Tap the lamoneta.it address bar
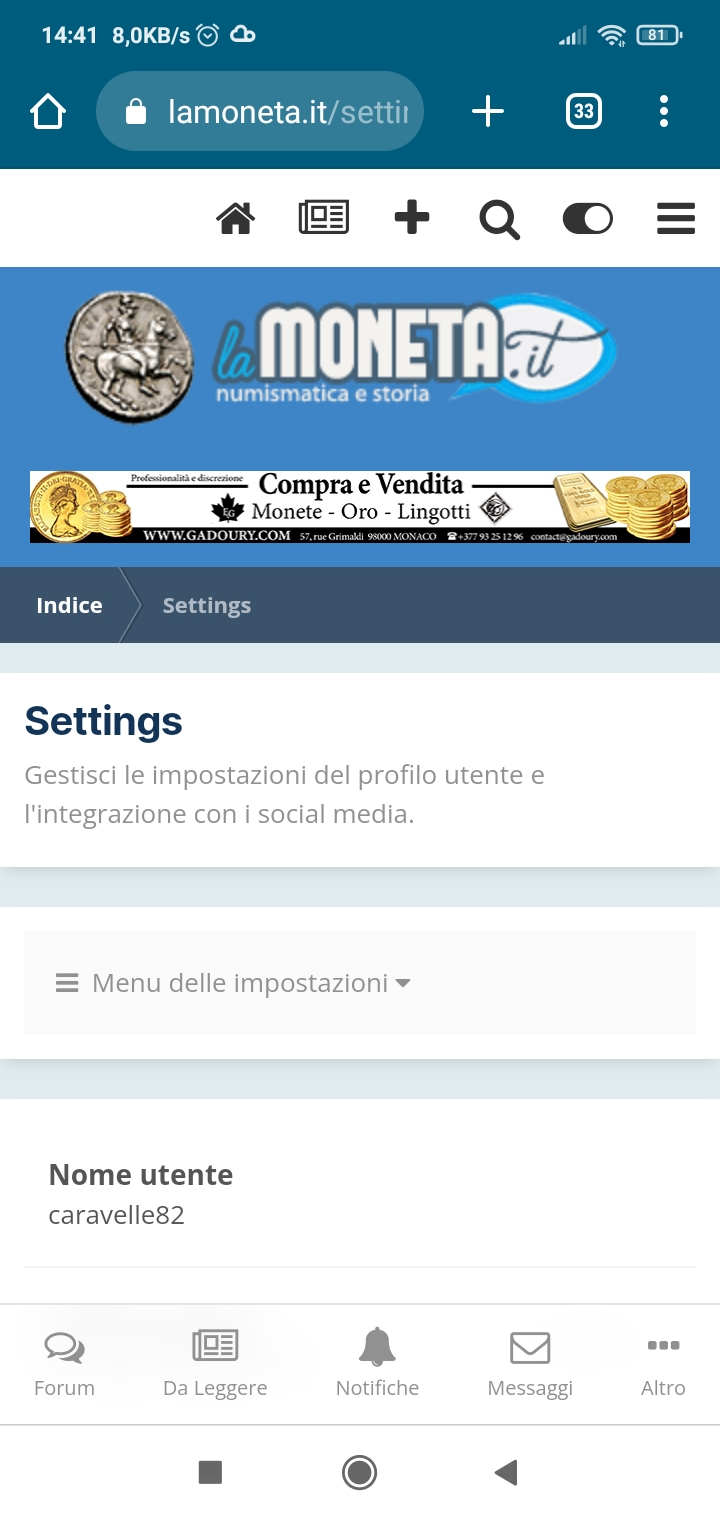Viewport: 720px width, 1520px height. click(260, 111)
